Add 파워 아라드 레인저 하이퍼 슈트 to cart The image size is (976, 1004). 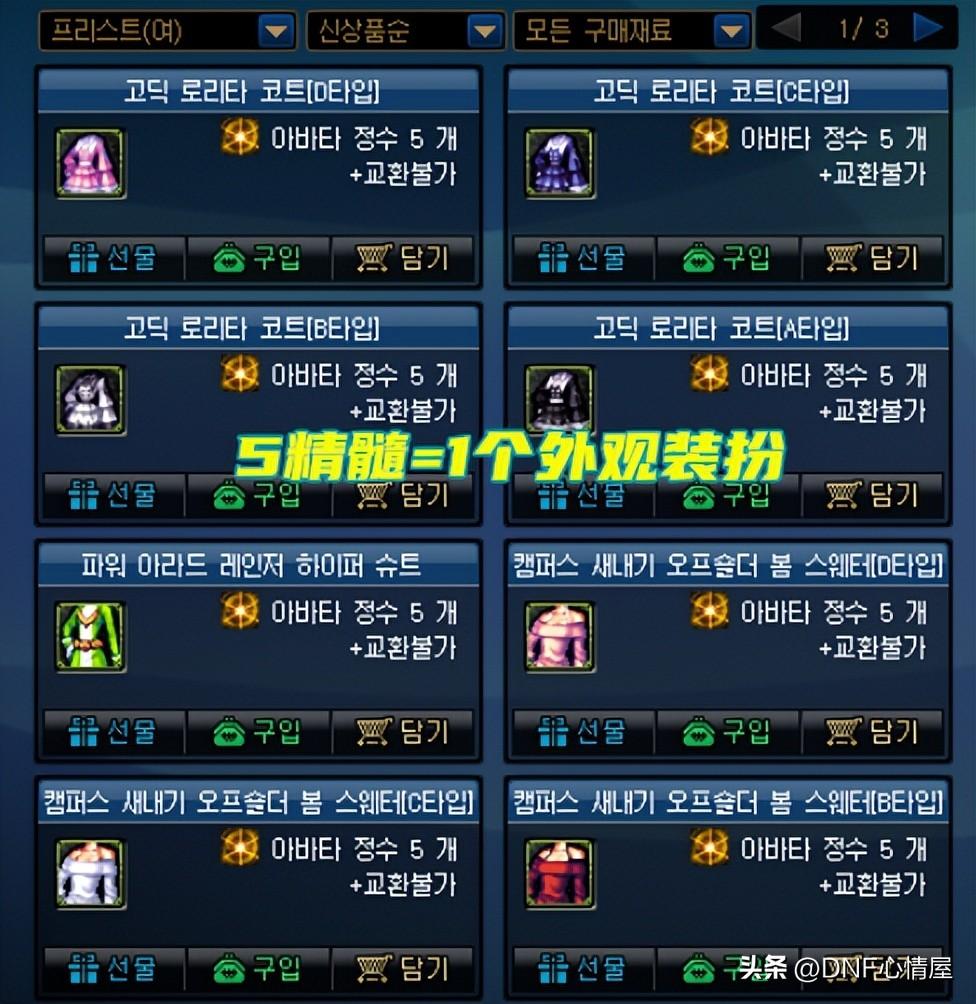(x=403, y=733)
